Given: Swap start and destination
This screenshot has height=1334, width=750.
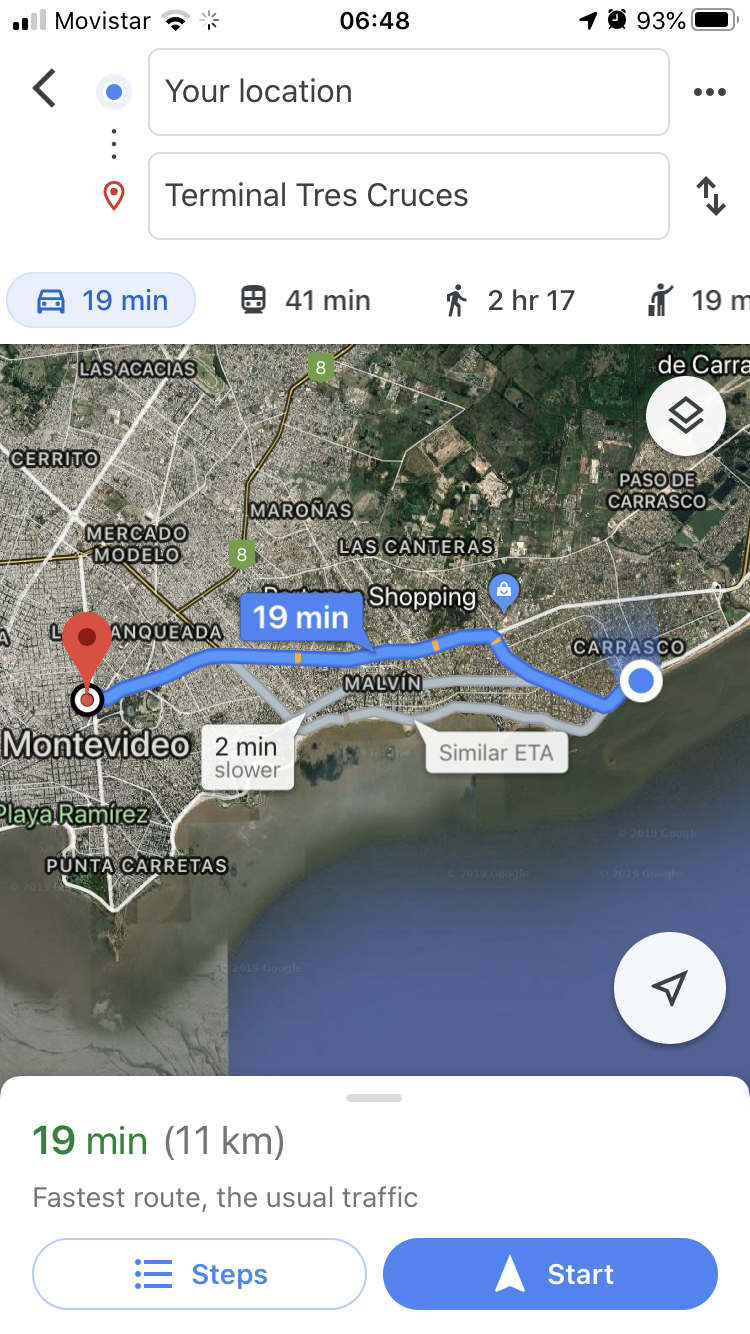Looking at the screenshot, I should [710, 196].
